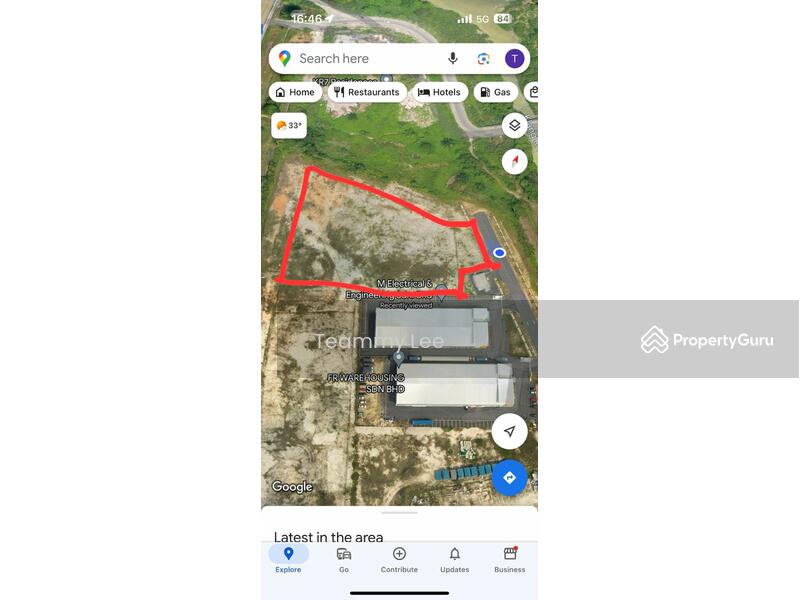Open the Search here box
800x600 pixels.
[x=360, y=59]
